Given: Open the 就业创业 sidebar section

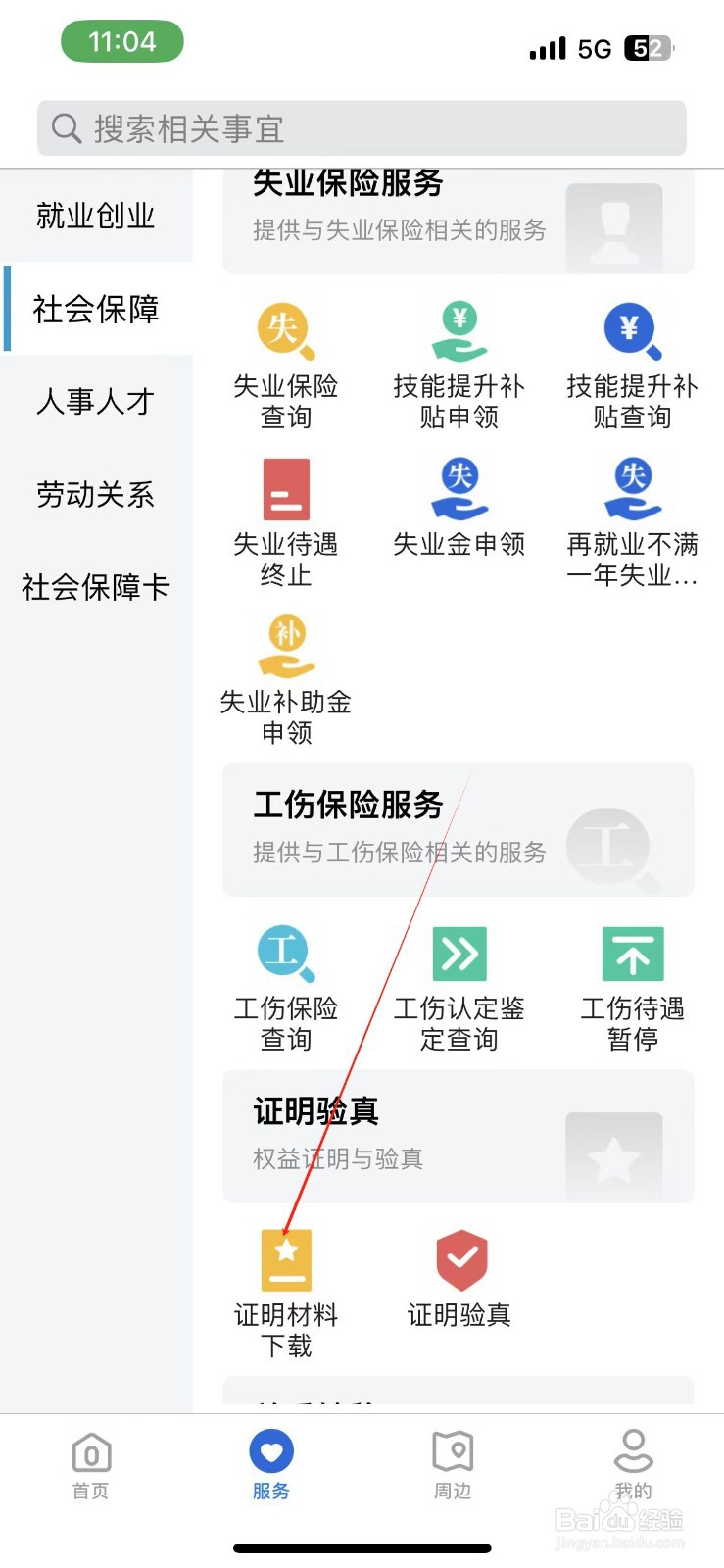Looking at the screenshot, I should (x=93, y=217).
